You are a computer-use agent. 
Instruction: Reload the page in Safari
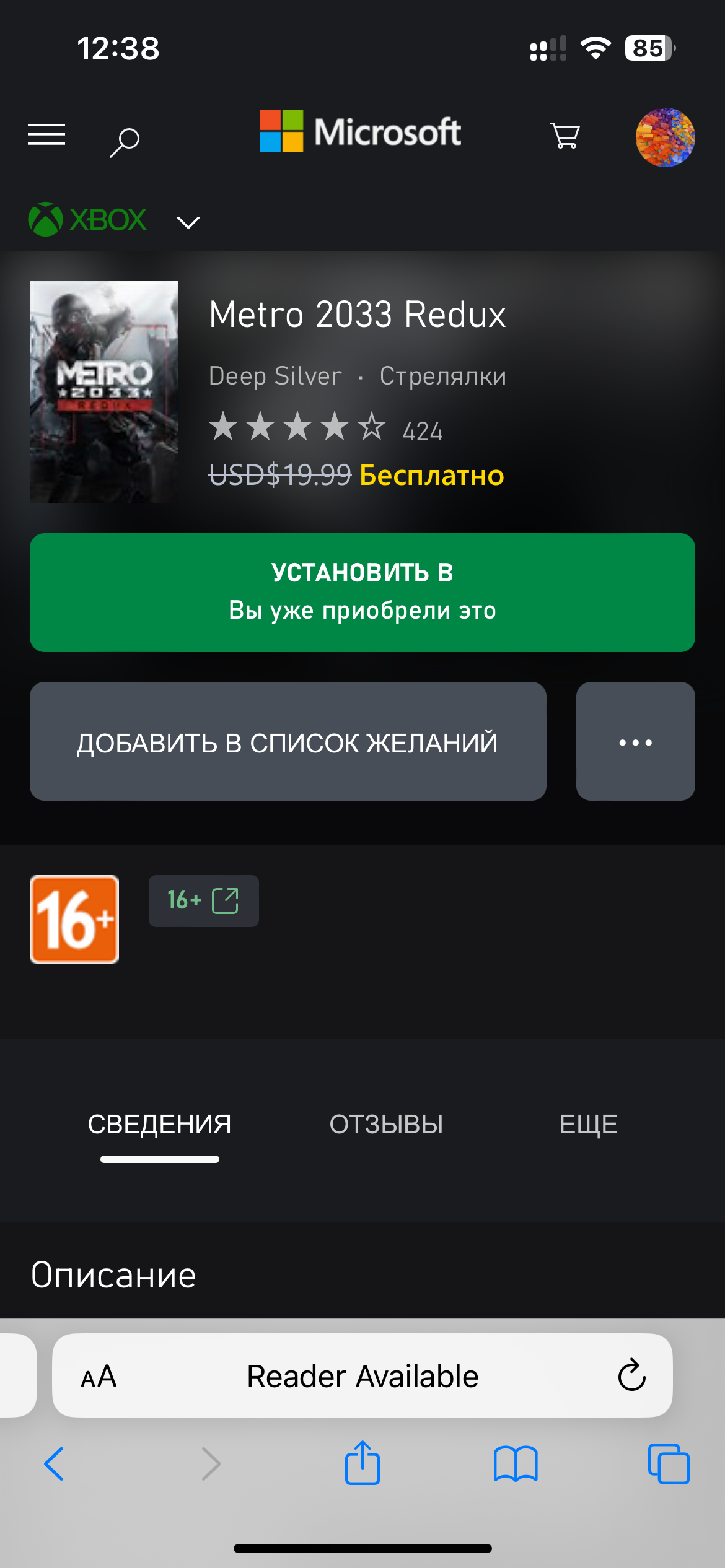coord(631,1376)
